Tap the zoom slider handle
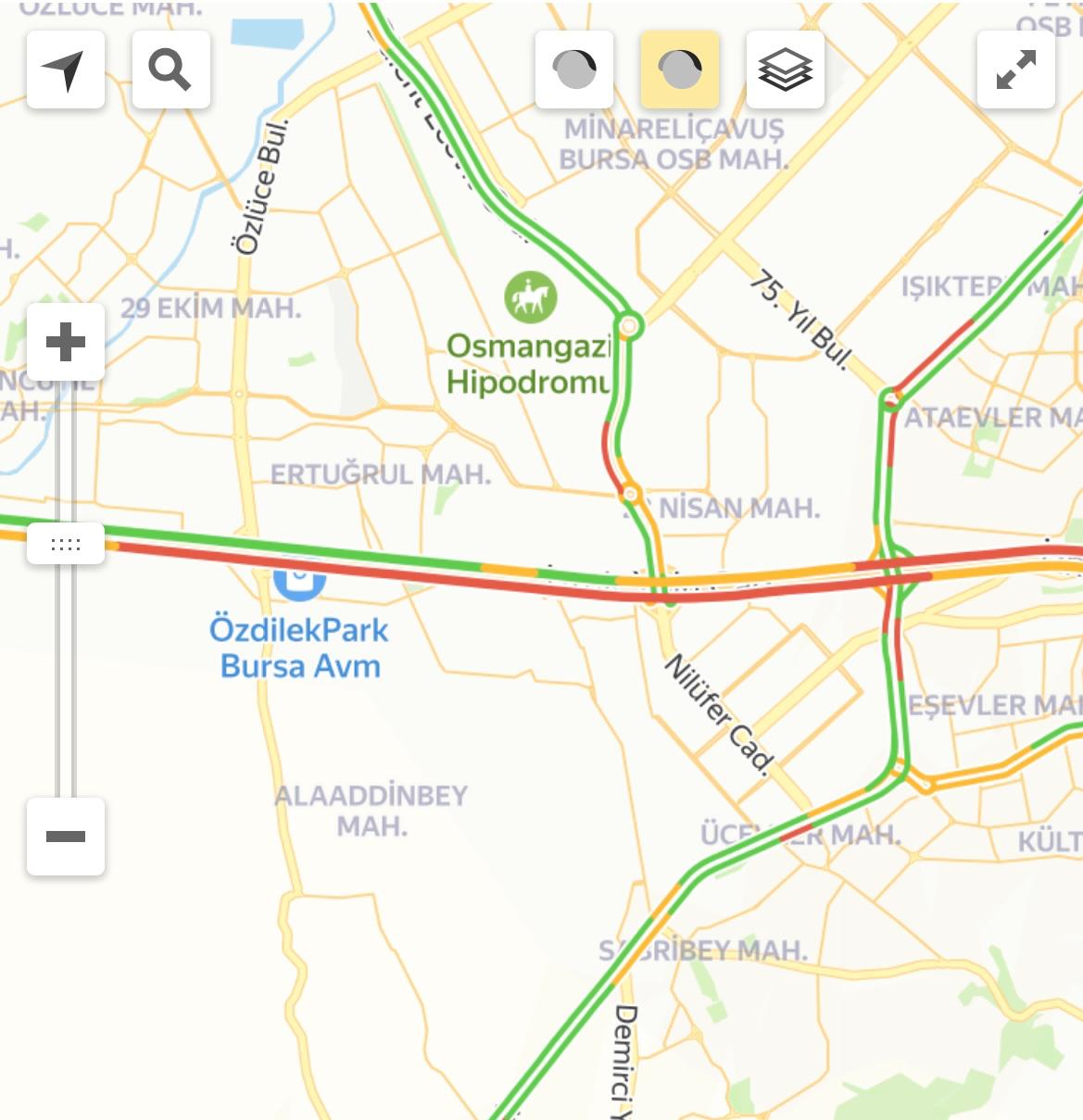 click(x=65, y=544)
